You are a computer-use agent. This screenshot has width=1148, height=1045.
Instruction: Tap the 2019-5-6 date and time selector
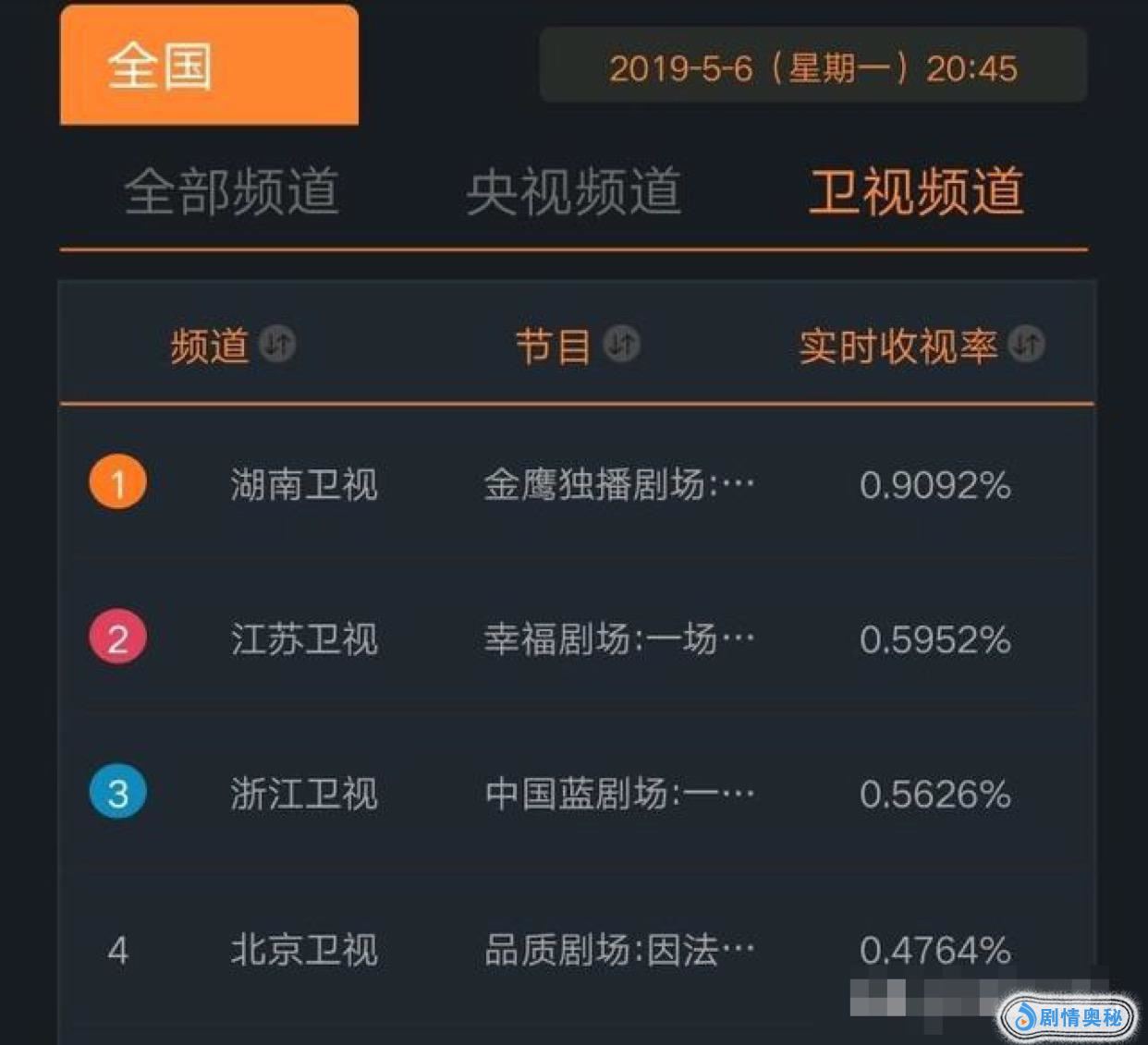click(x=812, y=67)
